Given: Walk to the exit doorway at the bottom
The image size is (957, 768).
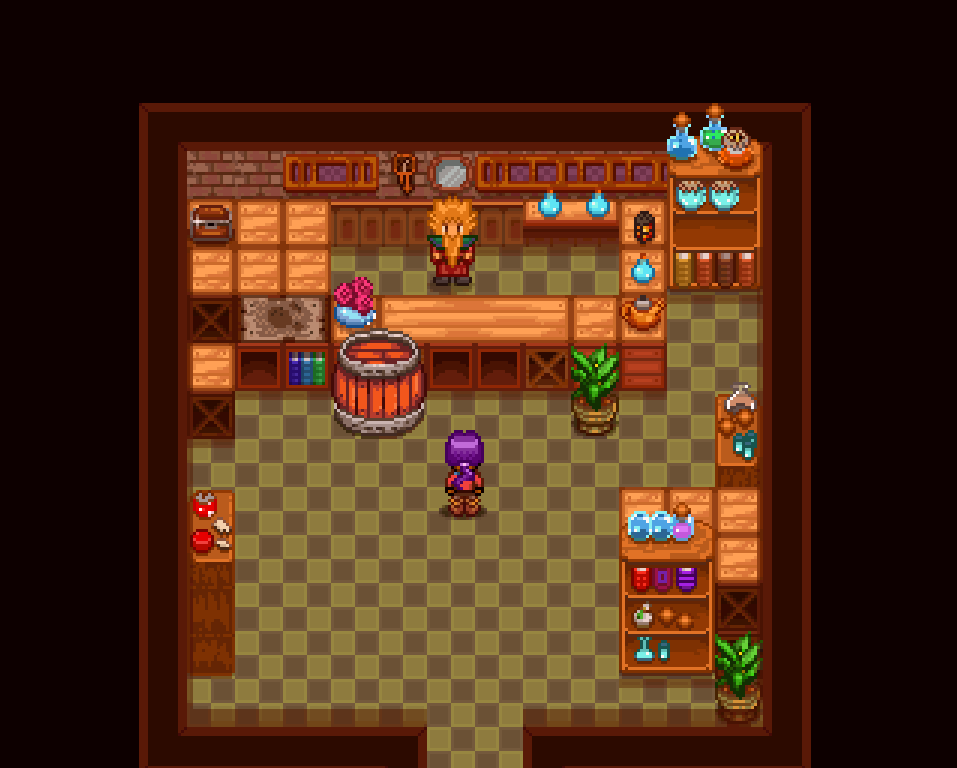Looking at the screenshot, I should coord(474,745).
